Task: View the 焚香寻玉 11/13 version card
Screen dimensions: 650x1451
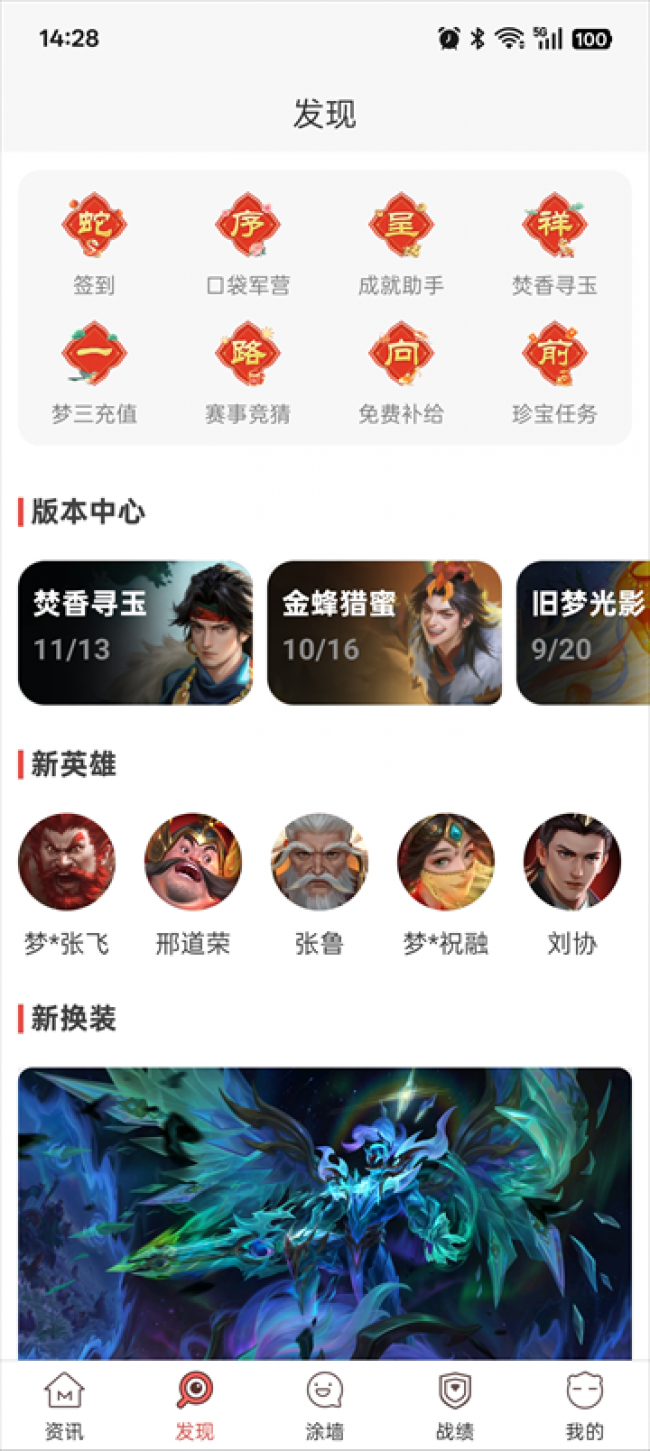Action: pos(135,632)
